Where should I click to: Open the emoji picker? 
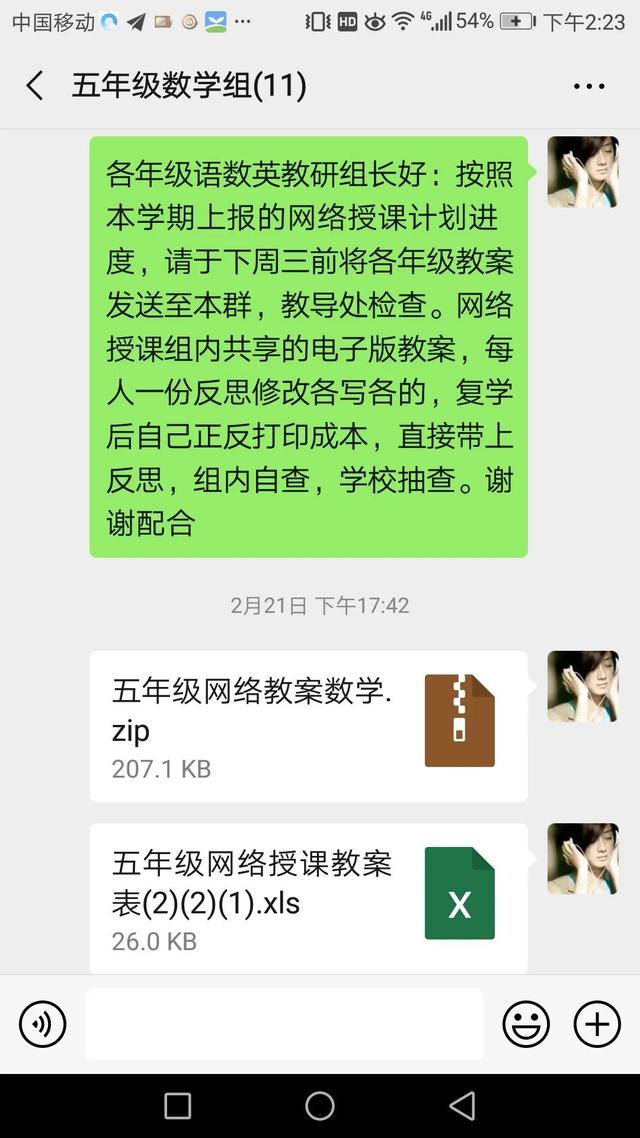[526, 1024]
